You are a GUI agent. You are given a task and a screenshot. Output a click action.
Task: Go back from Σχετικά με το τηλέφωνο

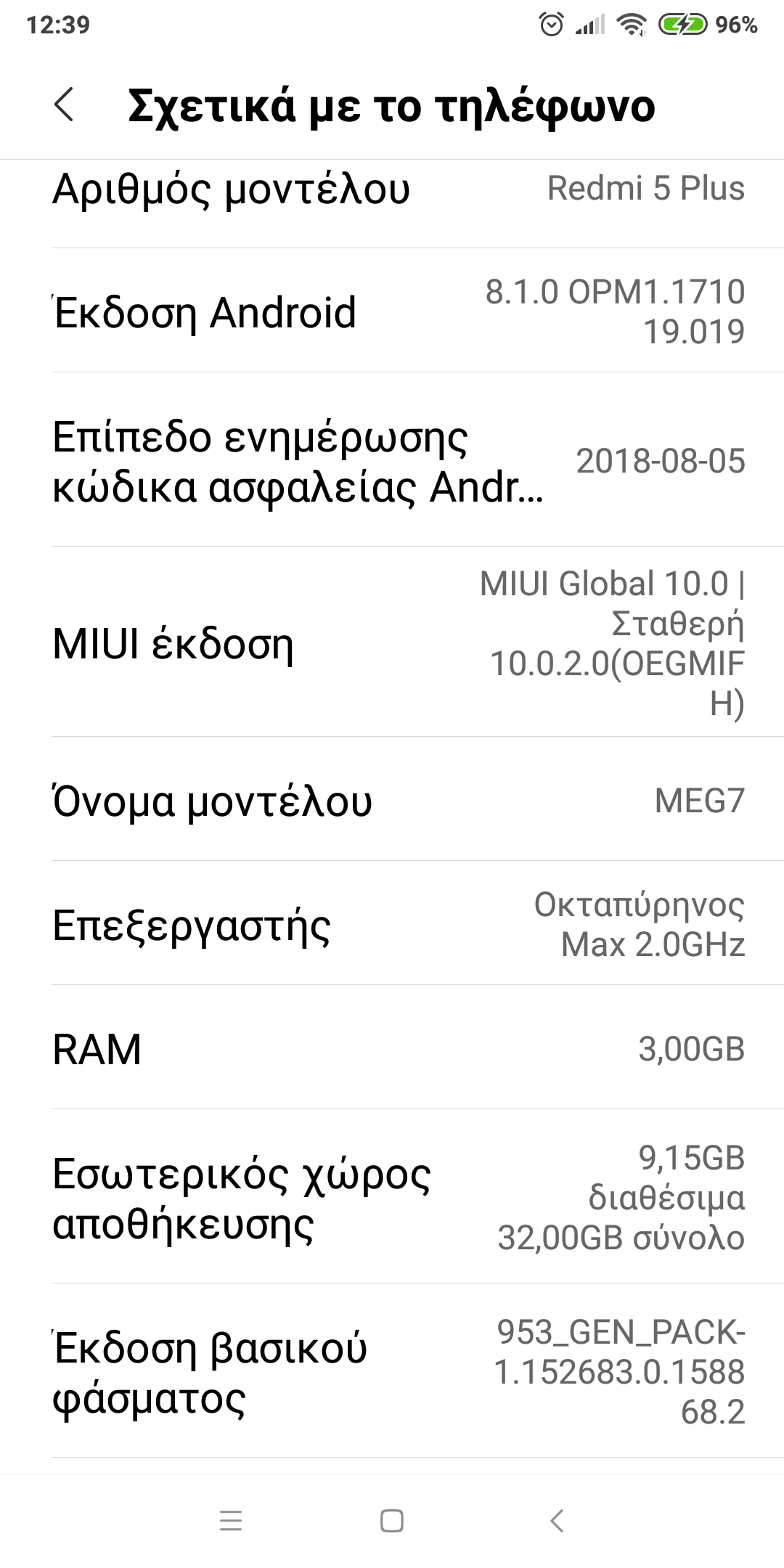click(64, 105)
